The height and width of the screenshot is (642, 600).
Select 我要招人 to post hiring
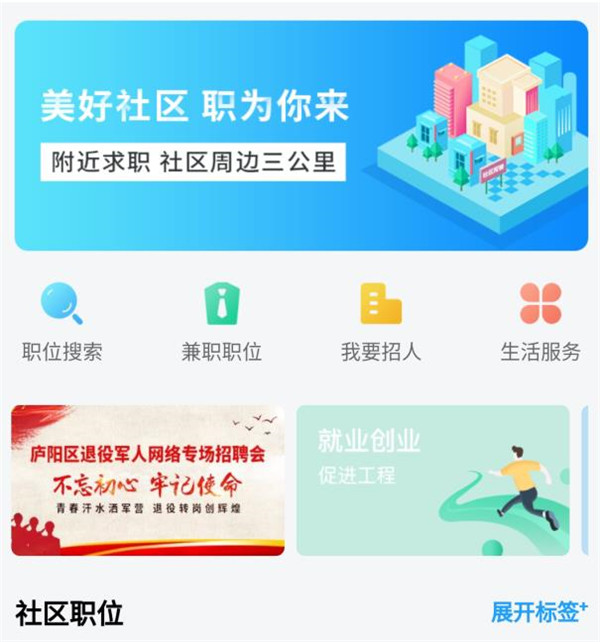tap(380, 322)
